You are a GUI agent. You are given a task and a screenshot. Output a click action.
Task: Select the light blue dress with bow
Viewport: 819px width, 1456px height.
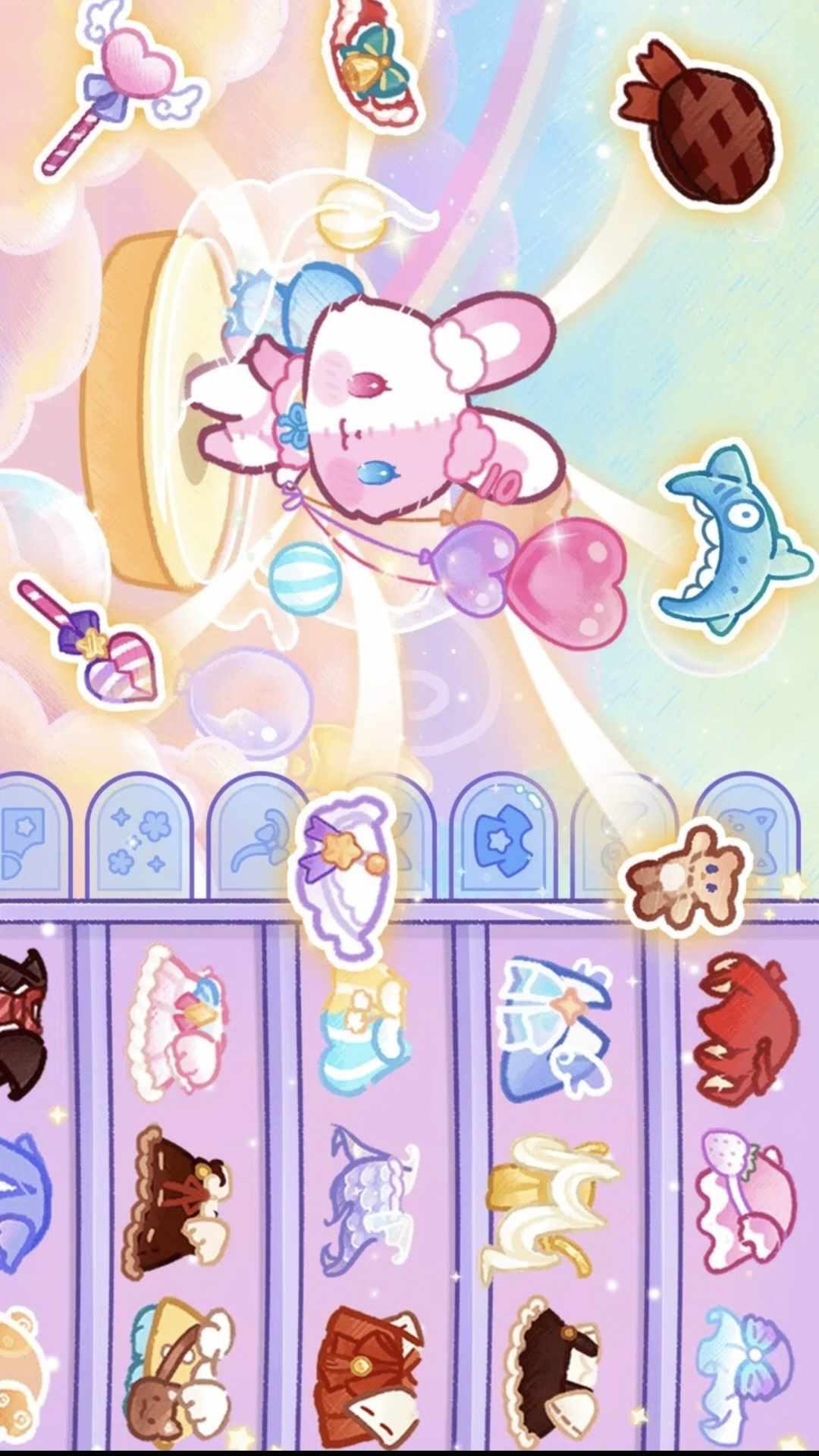coord(743,1373)
